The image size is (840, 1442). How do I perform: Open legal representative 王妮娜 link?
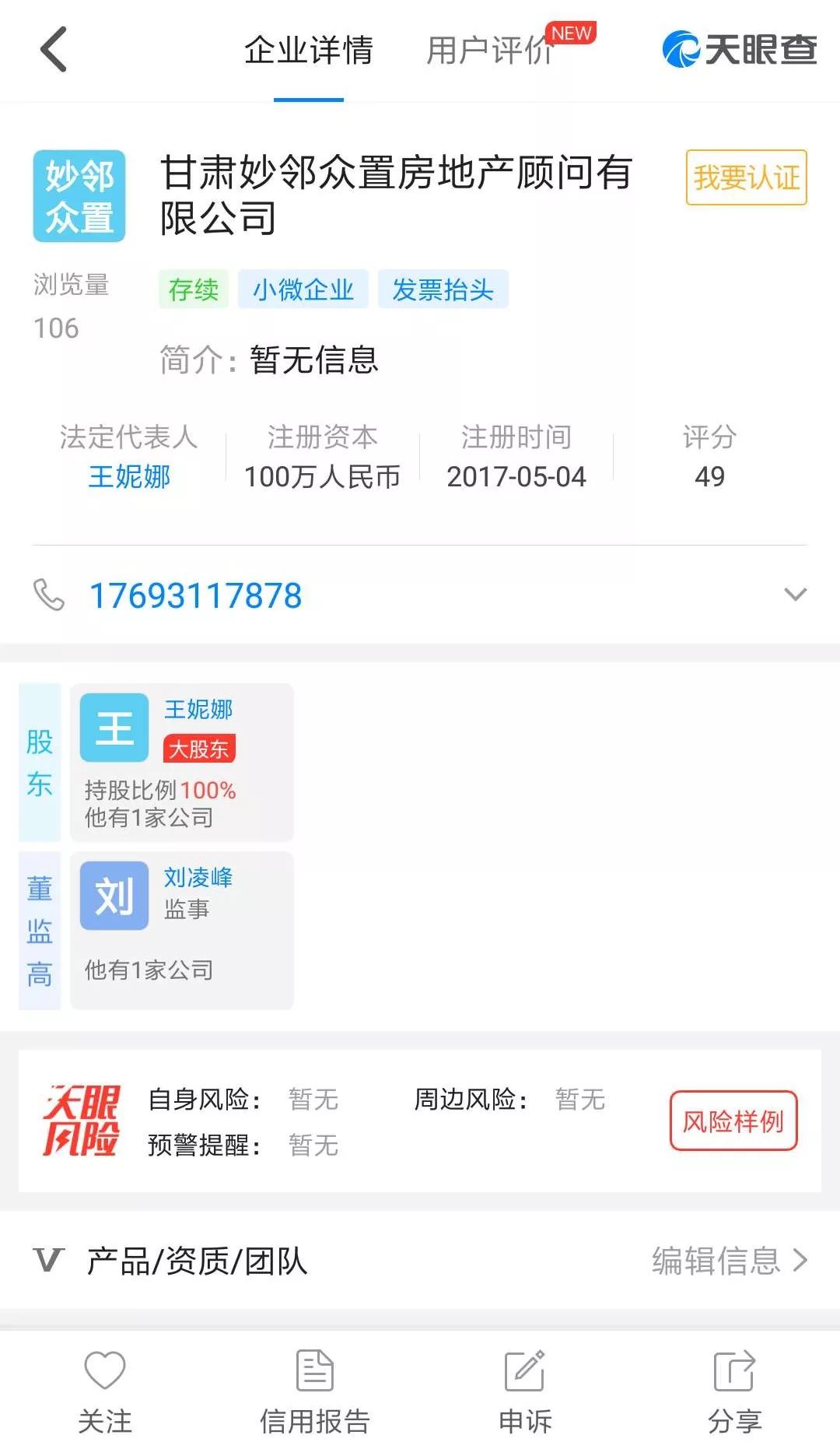coord(129,476)
